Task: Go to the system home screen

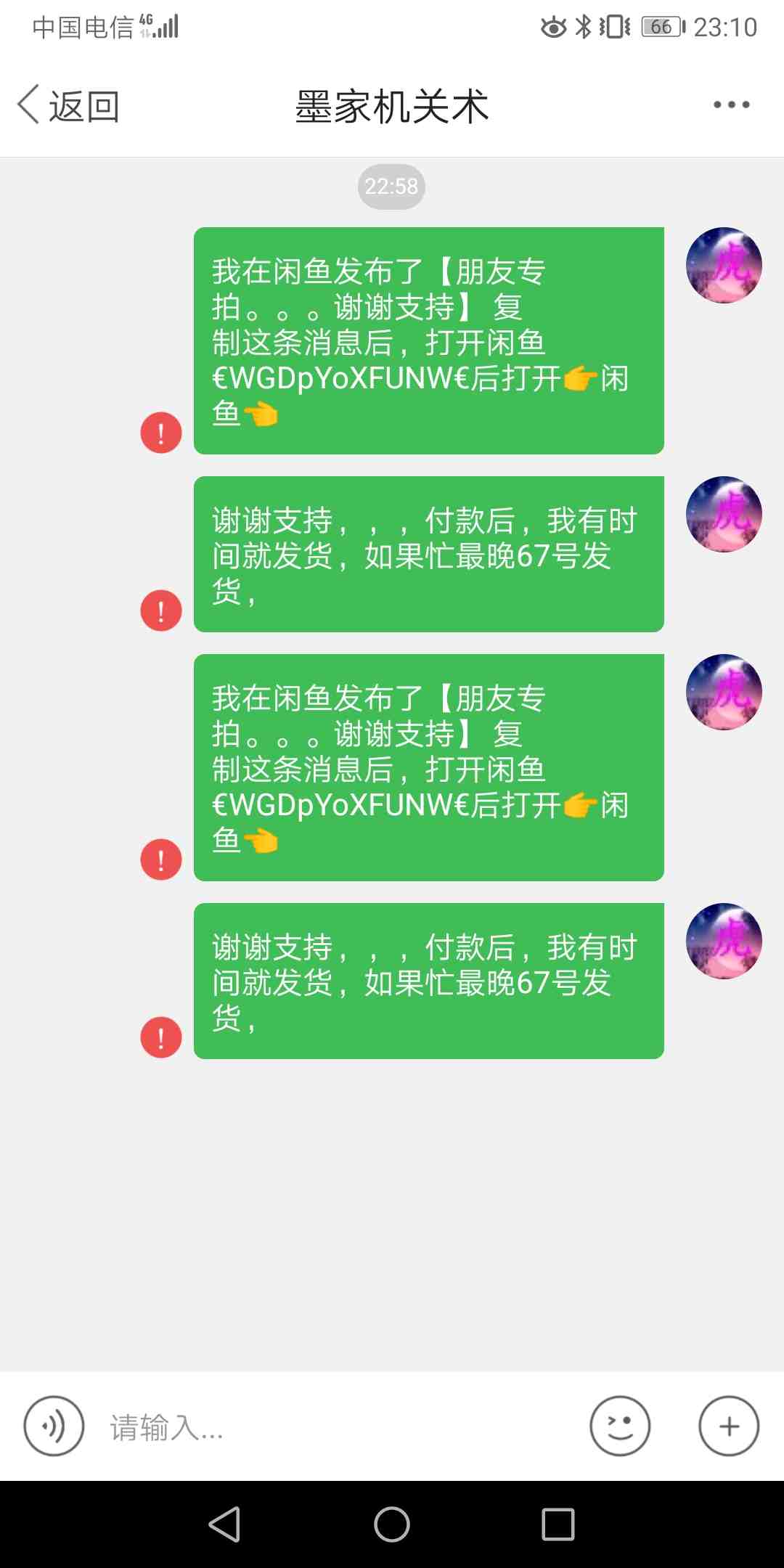Action: tap(392, 1524)
